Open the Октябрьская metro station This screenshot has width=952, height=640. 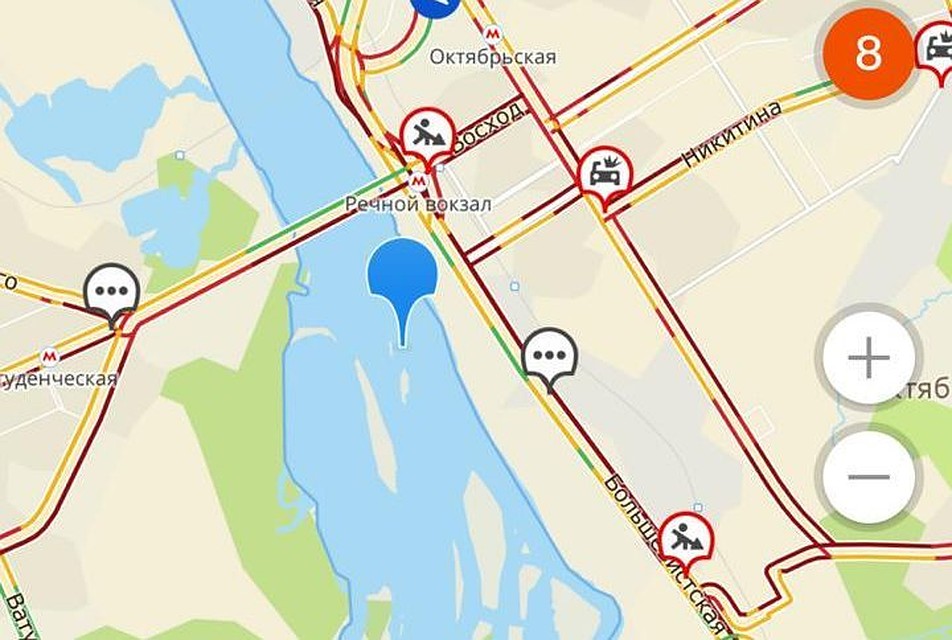pos(491,33)
